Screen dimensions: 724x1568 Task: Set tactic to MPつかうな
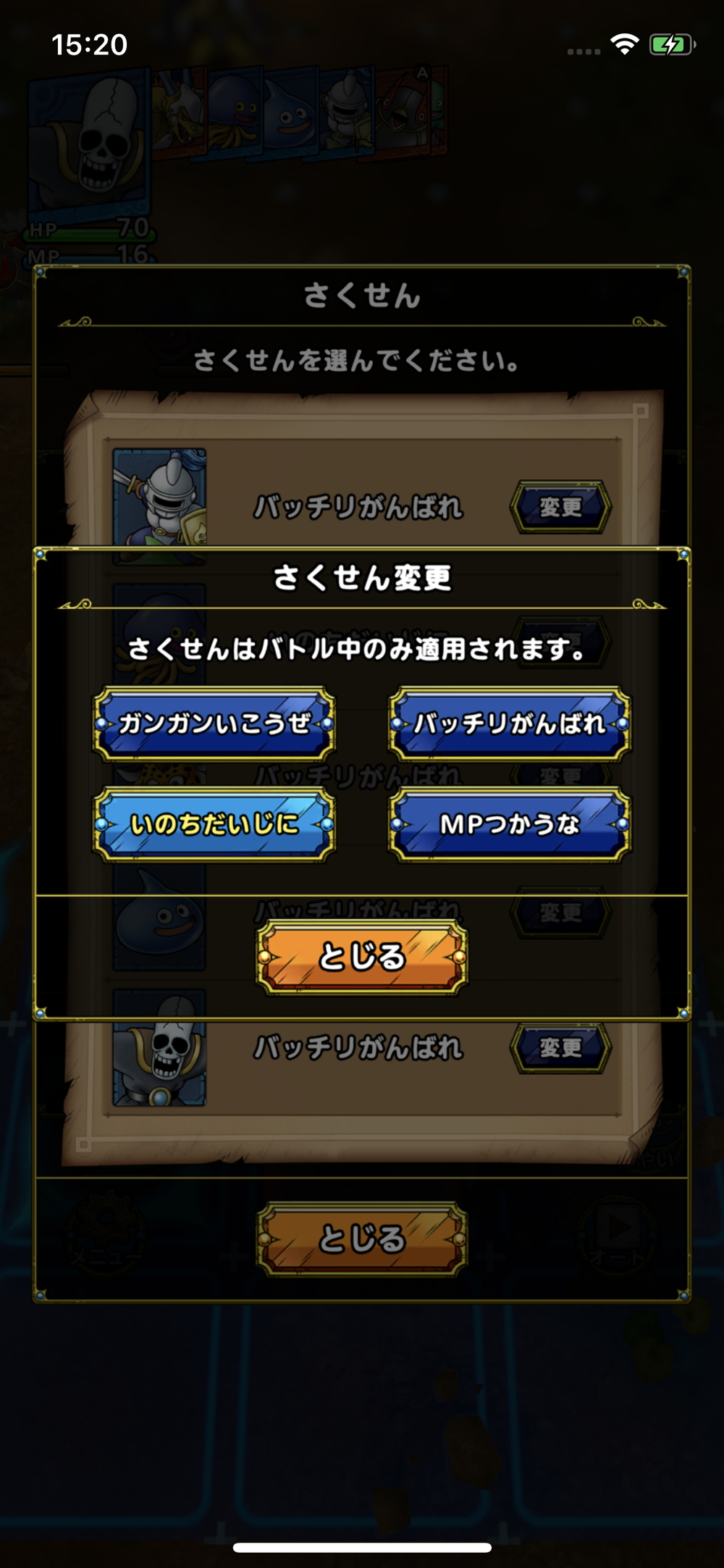(x=510, y=824)
